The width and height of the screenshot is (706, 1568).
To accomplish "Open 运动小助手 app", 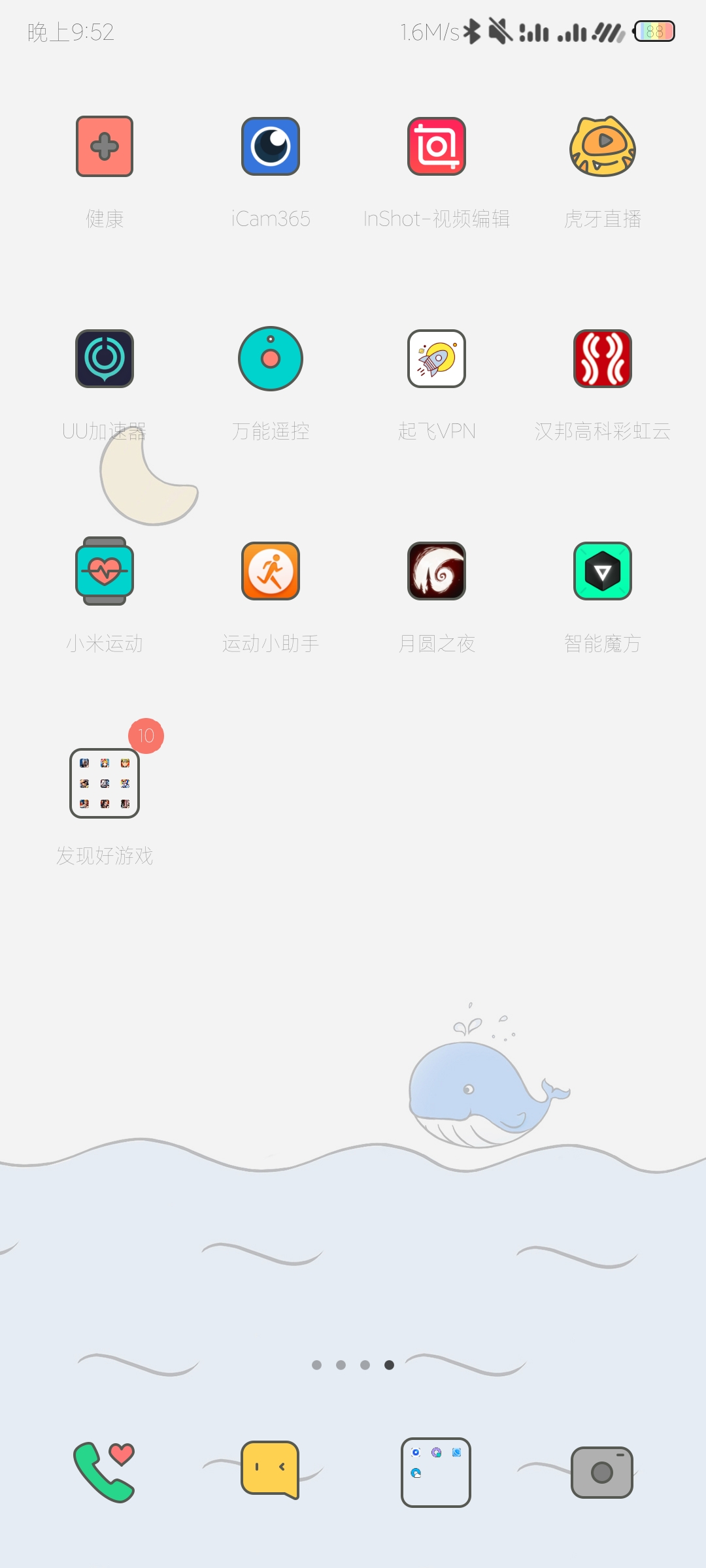I will click(x=271, y=571).
